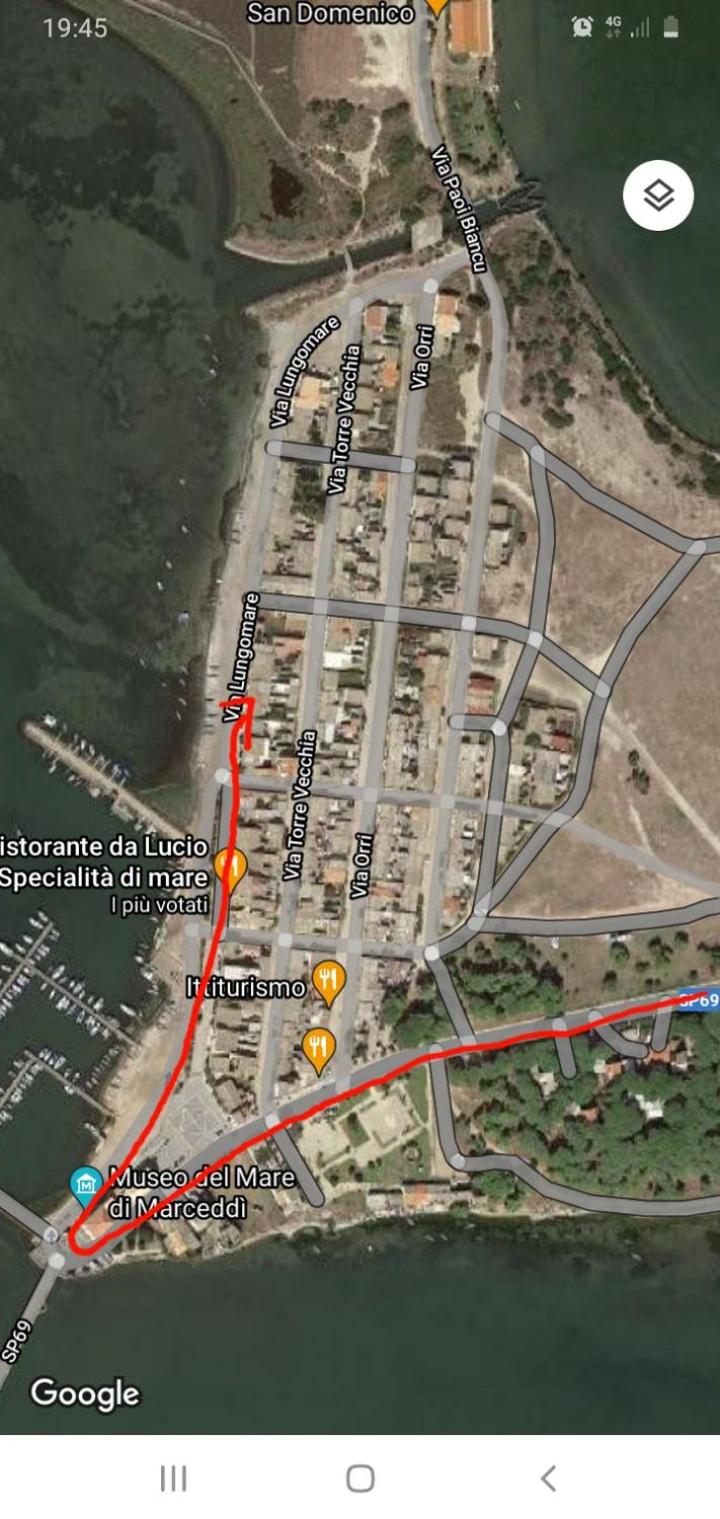720x1519 pixels.
Task: Select the Ristorante da Lucio map pin
Action: [231, 868]
